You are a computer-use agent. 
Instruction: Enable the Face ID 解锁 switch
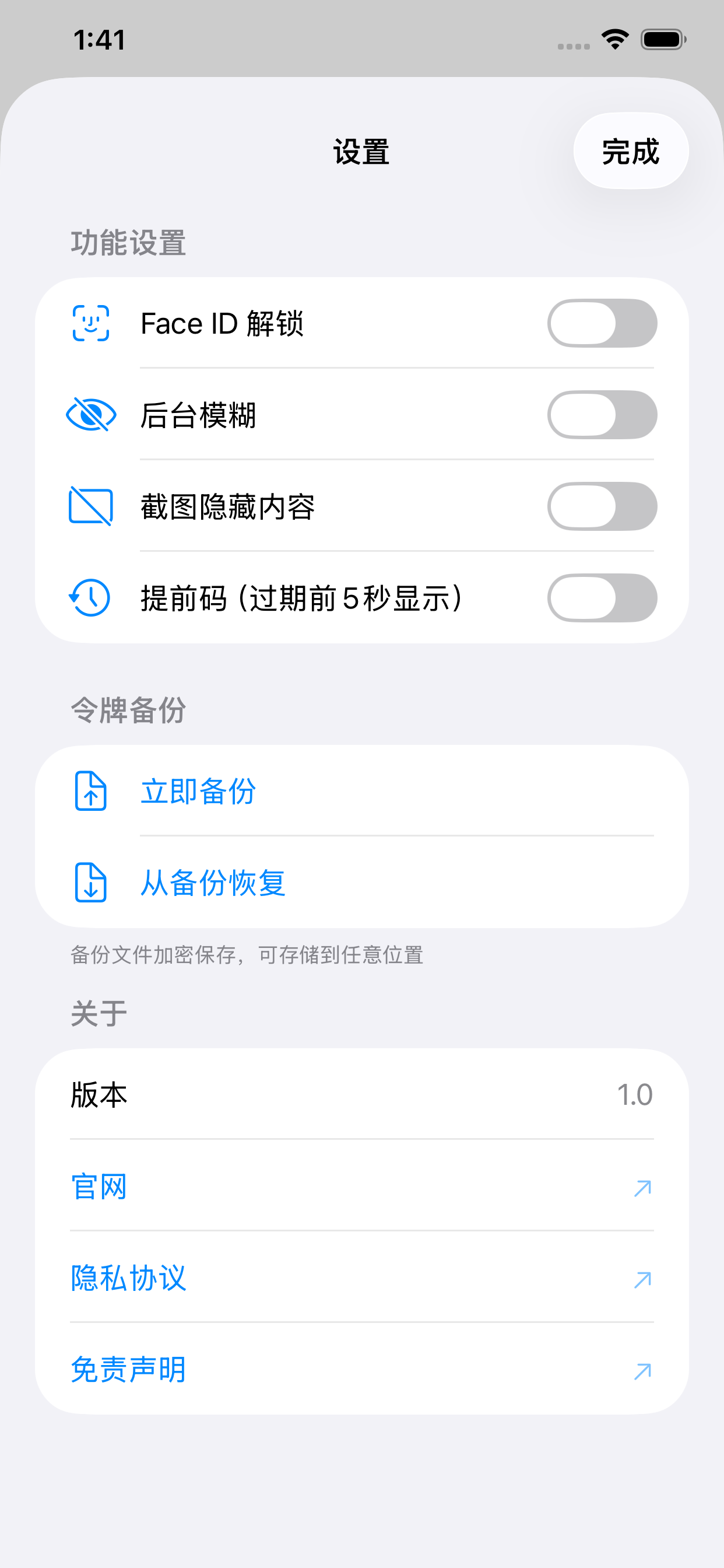pos(602,323)
